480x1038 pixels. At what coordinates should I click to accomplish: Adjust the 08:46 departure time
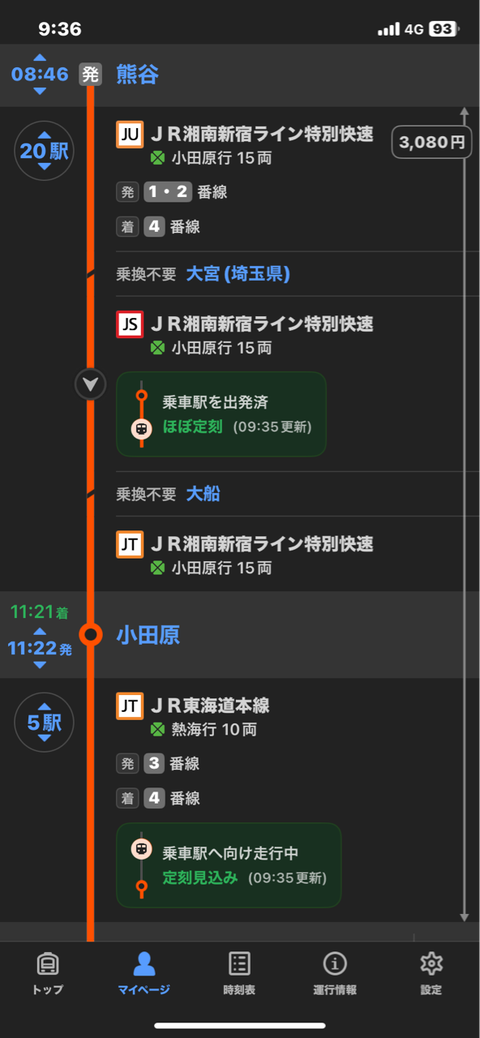tap(40, 74)
